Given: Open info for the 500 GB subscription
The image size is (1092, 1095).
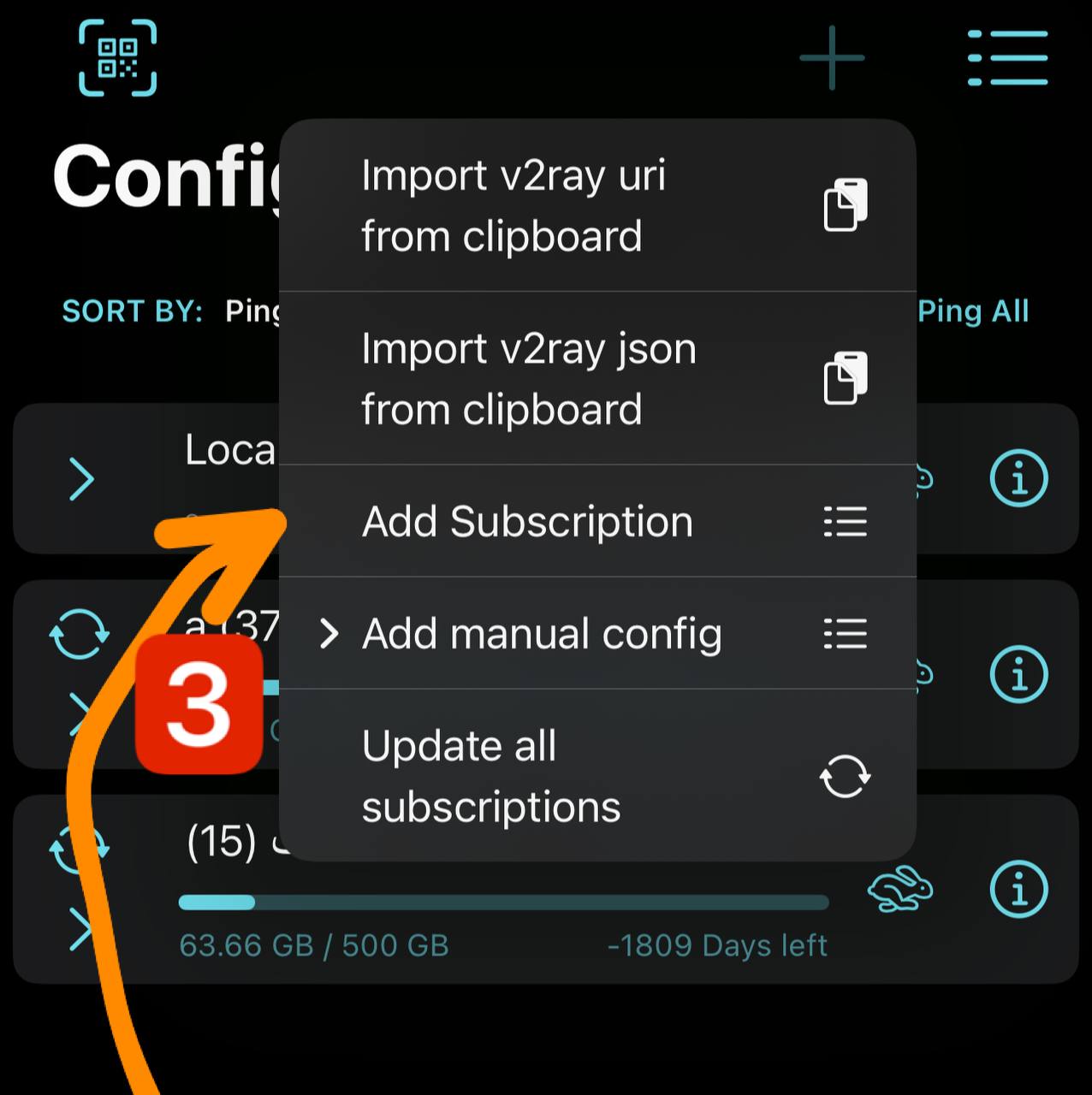Looking at the screenshot, I should pos(1018,890).
